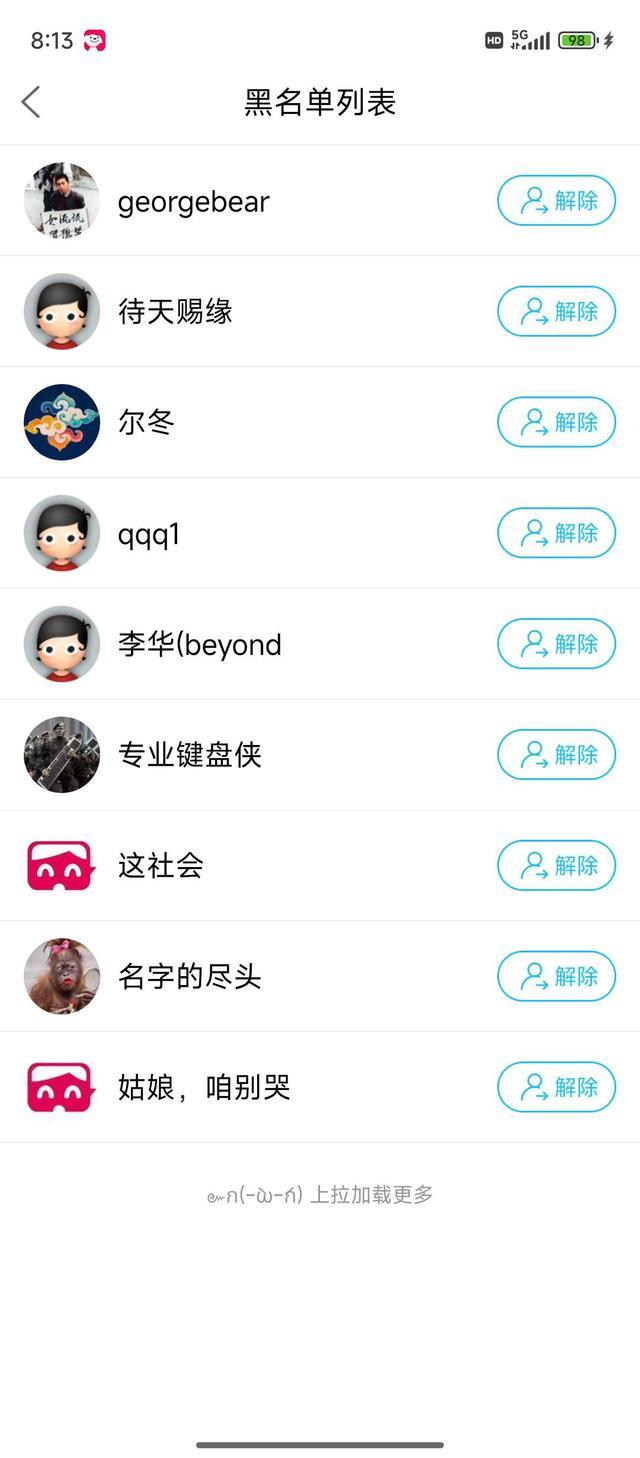Open georgebear's profile row
This screenshot has width=640, height=1458.
pos(320,201)
